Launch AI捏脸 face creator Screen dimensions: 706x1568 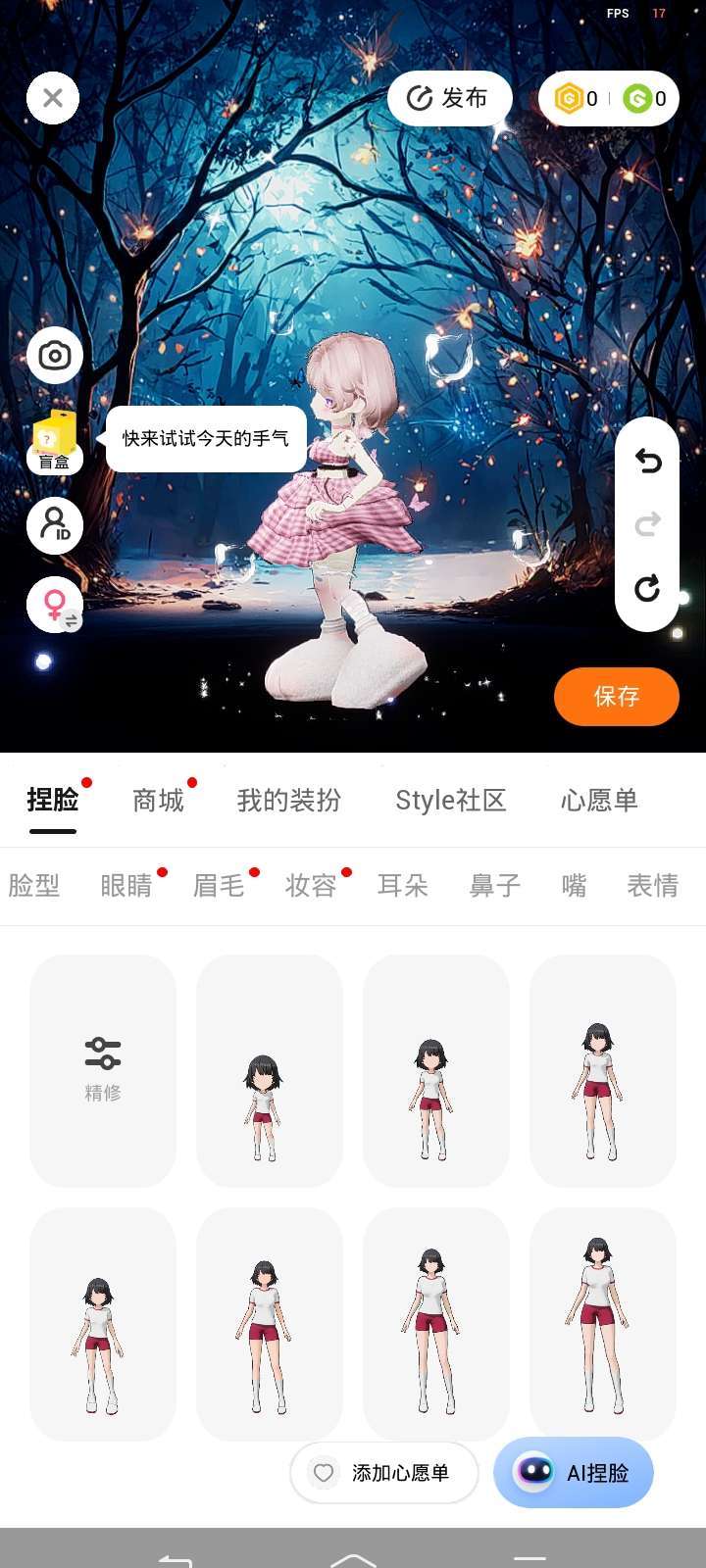(x=574, y=1473)
